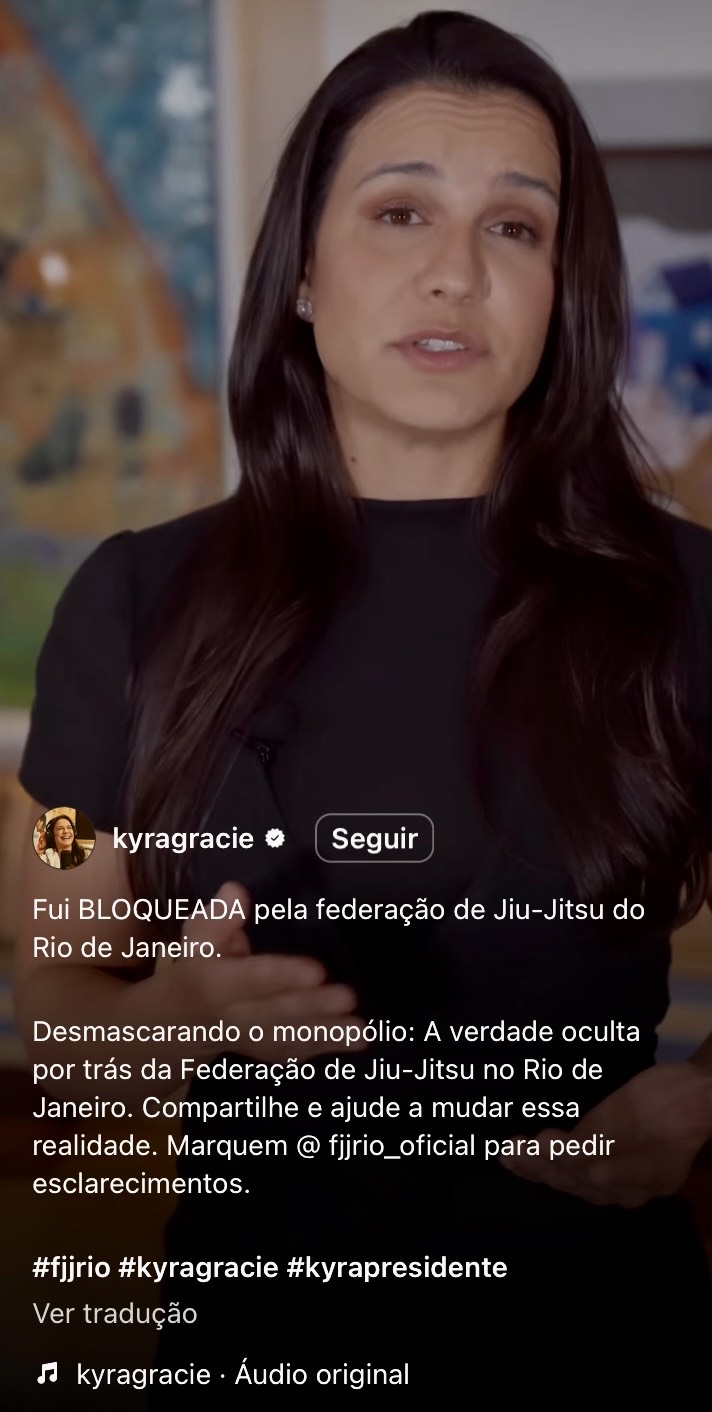Open the kyragracie Áudio original track
This screenshot has width=712, height=1412.
click(242, 1375)
